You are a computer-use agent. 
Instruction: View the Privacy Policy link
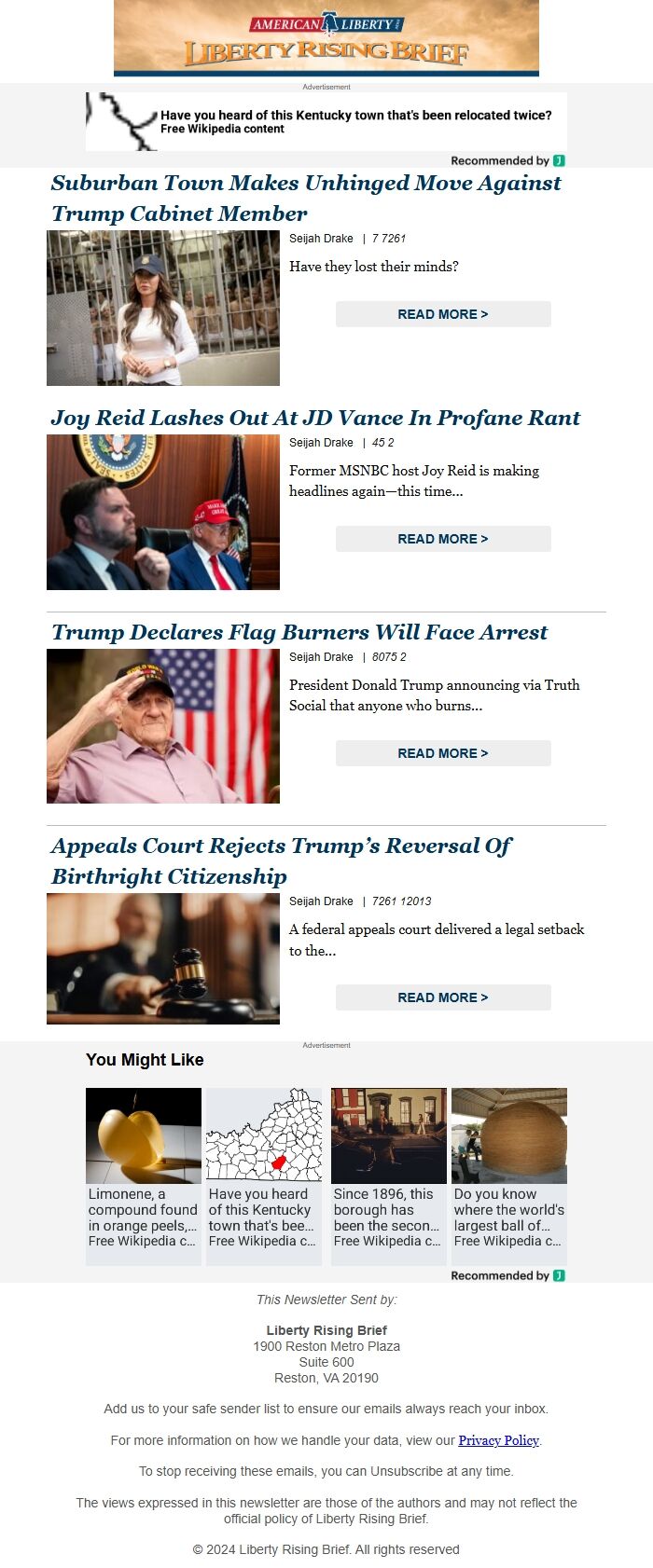[499, 1440]
